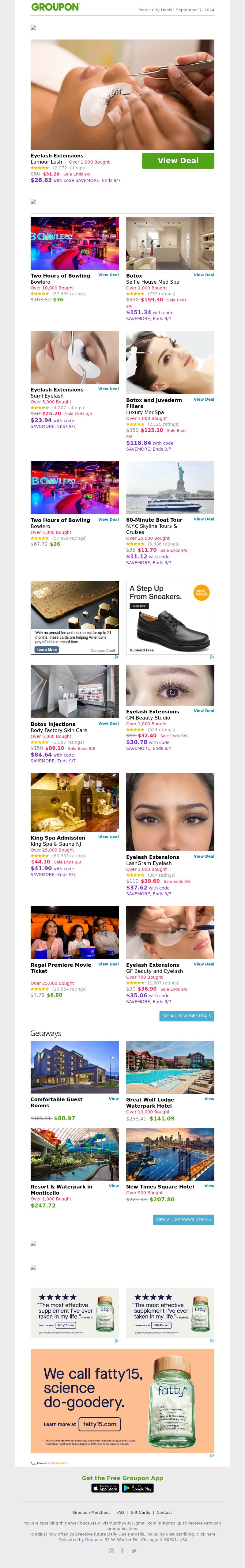Viewport: 245px width, 1568px height.
Task: View the Great Wolf Lodge Waterpark Hotel getaway
Action: tap(209, 1099)
